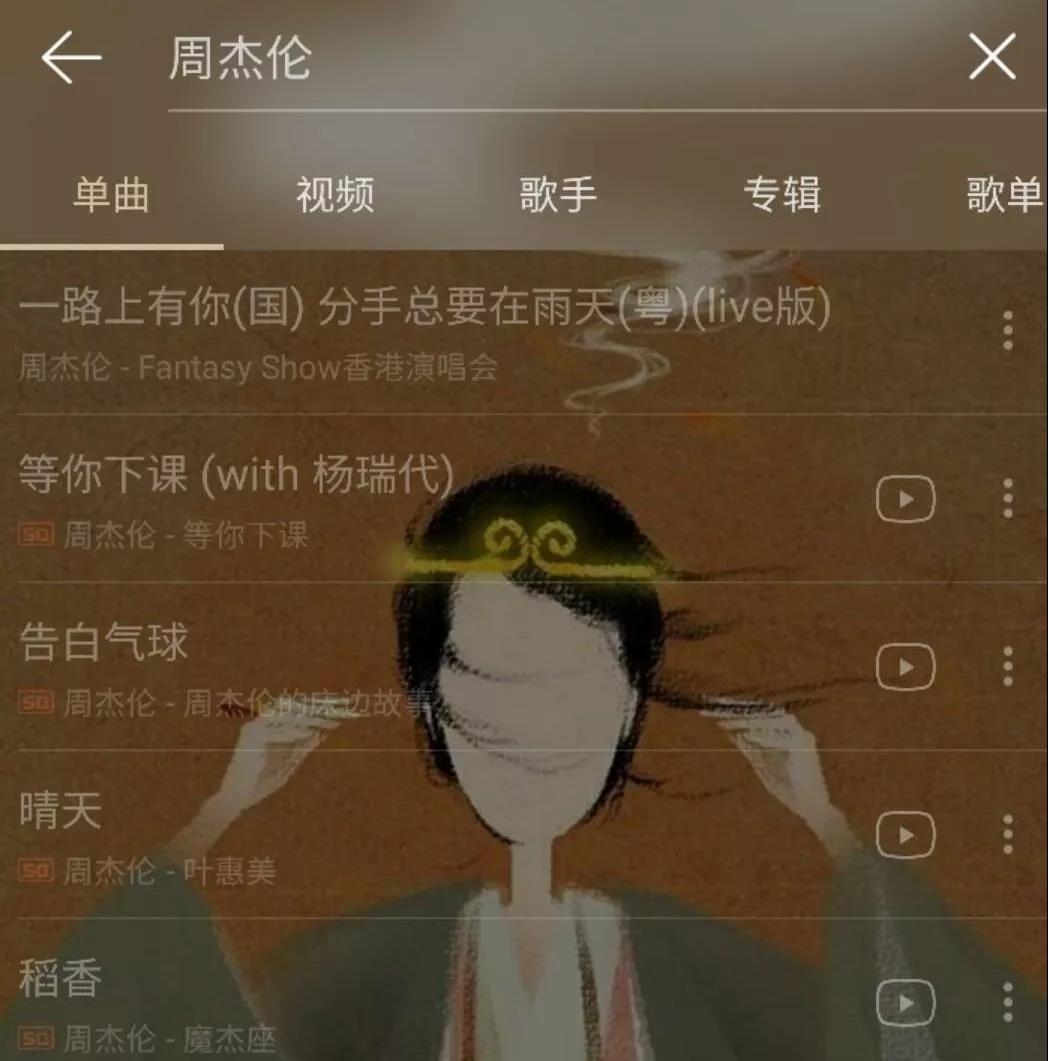This screenshot has width=1048, height=1061.
Task: Open the 专辑 tab
Action: [x=782, y=195]
